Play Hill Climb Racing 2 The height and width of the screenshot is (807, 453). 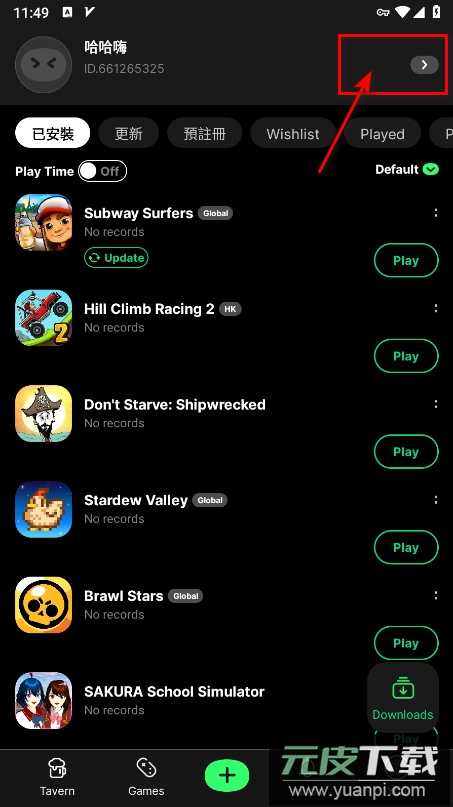[x=406, y=356]
